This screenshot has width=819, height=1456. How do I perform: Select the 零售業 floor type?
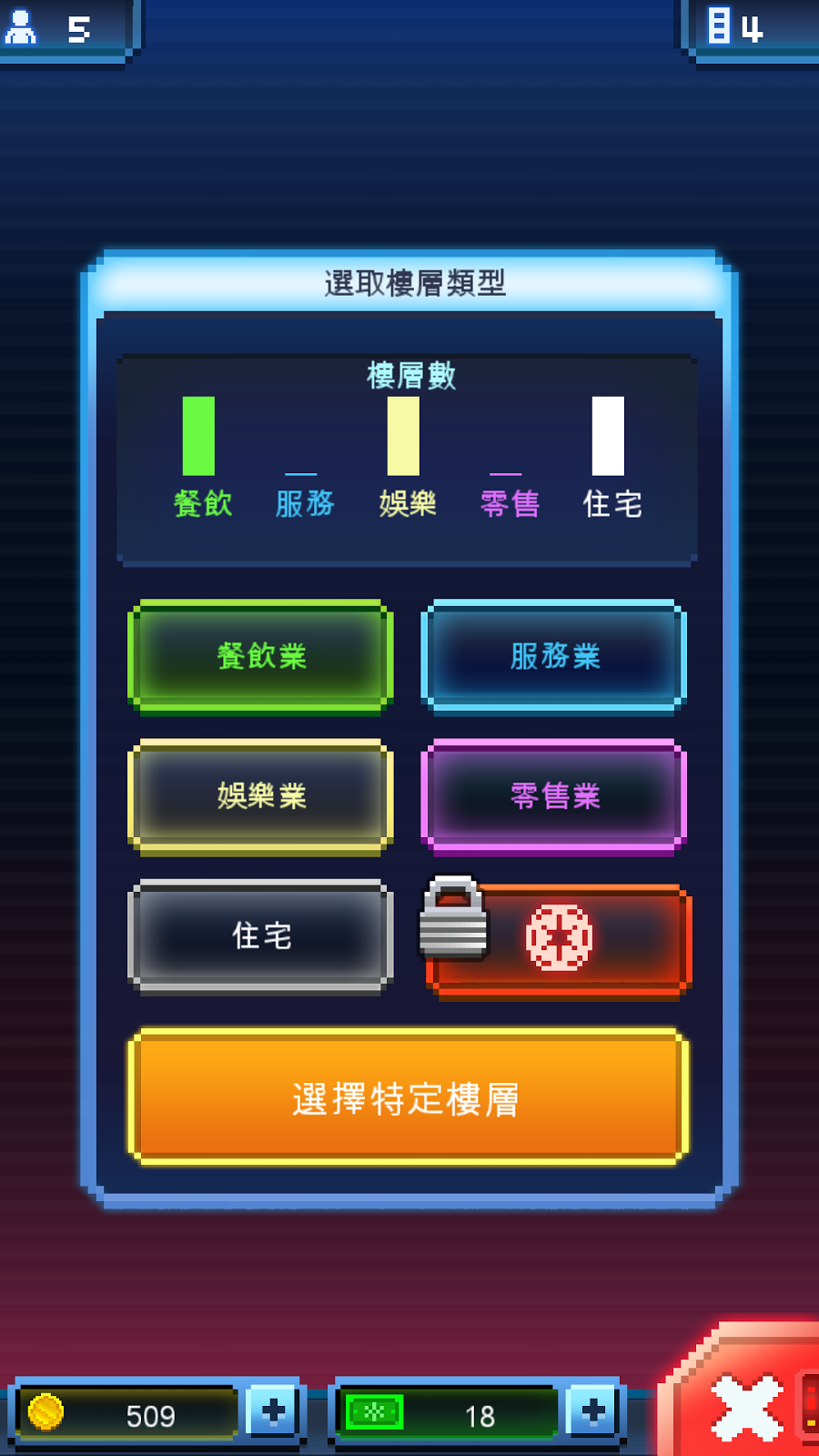tap(554, 795)
